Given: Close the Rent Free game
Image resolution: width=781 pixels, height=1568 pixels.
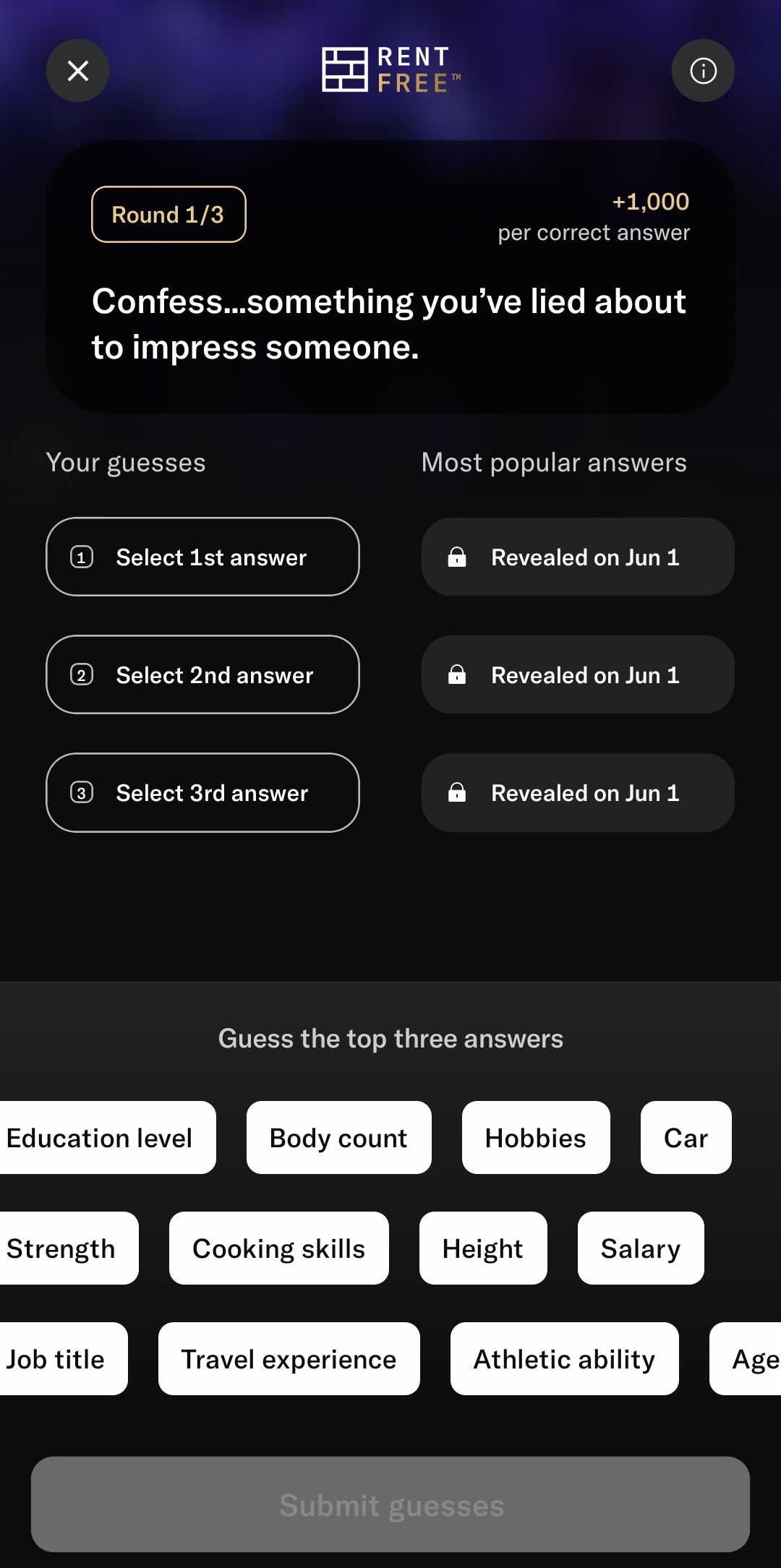Looking at the screenshot, I should point(77,70).
